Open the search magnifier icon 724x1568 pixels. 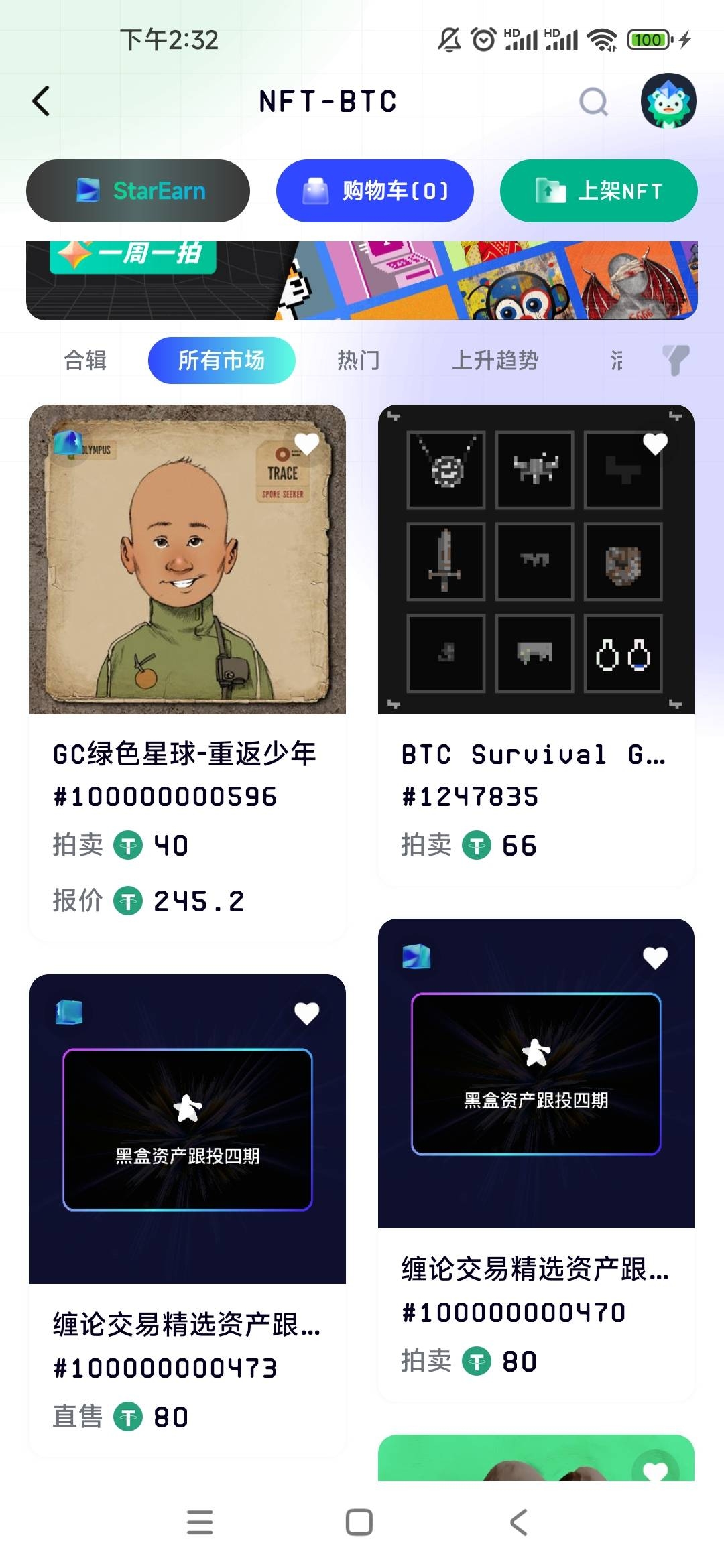593,102
